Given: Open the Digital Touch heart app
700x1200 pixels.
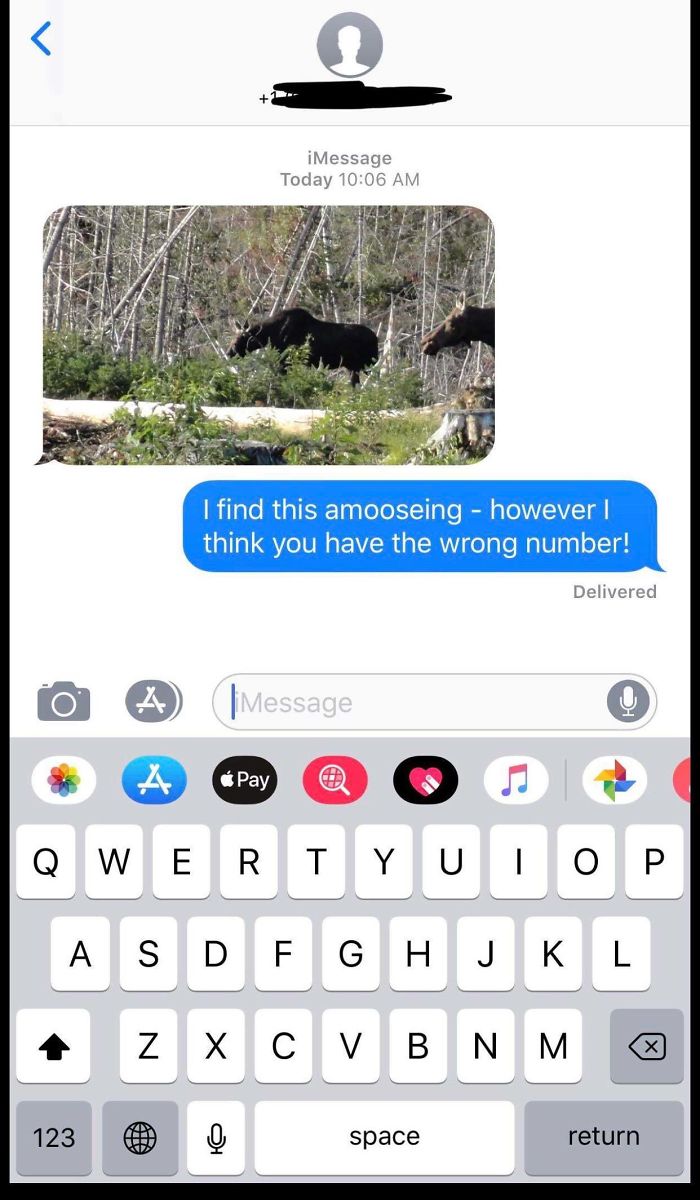Looking at the screenshot, I should click(425, 780).
